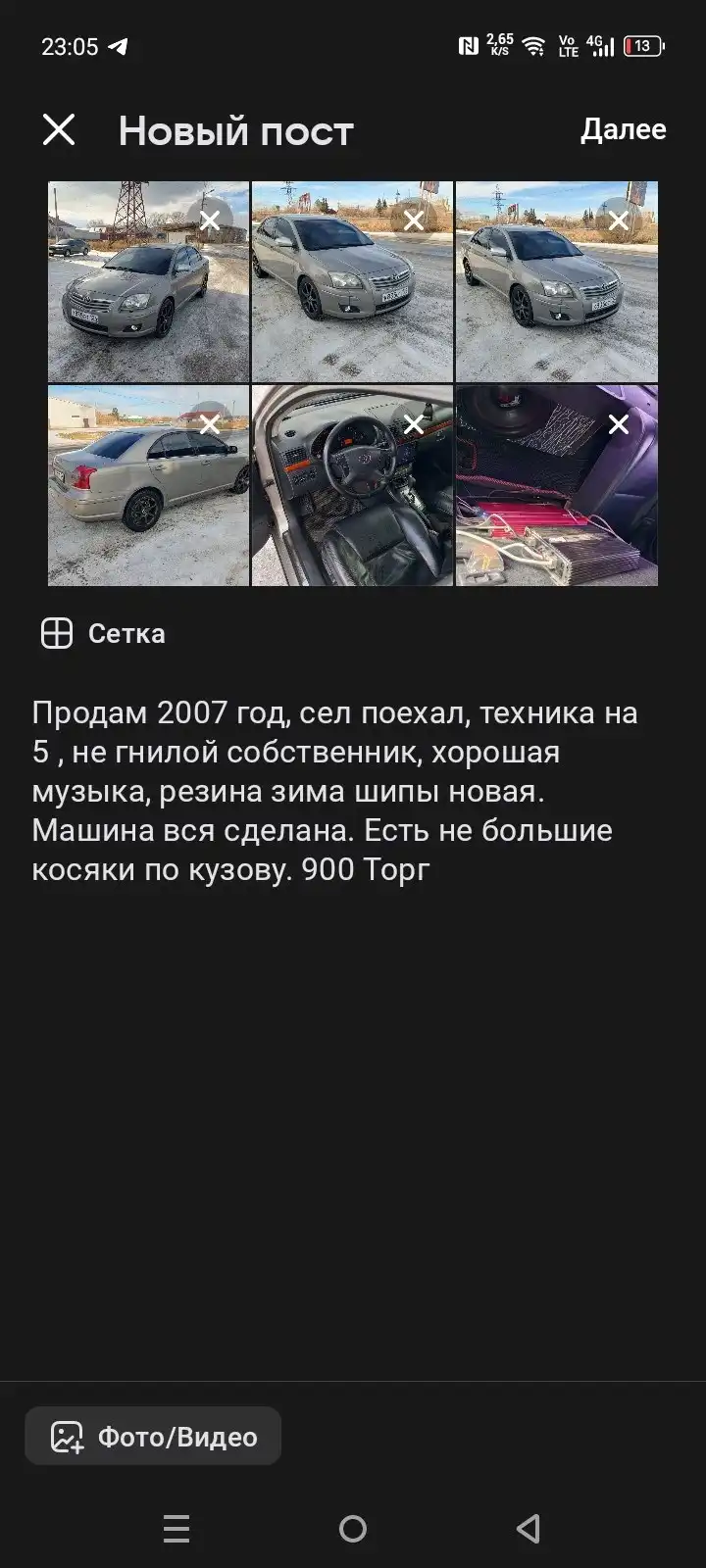Tap the Wi-Fi status icon
The image size is (706, 1568).
pos(533,46)
